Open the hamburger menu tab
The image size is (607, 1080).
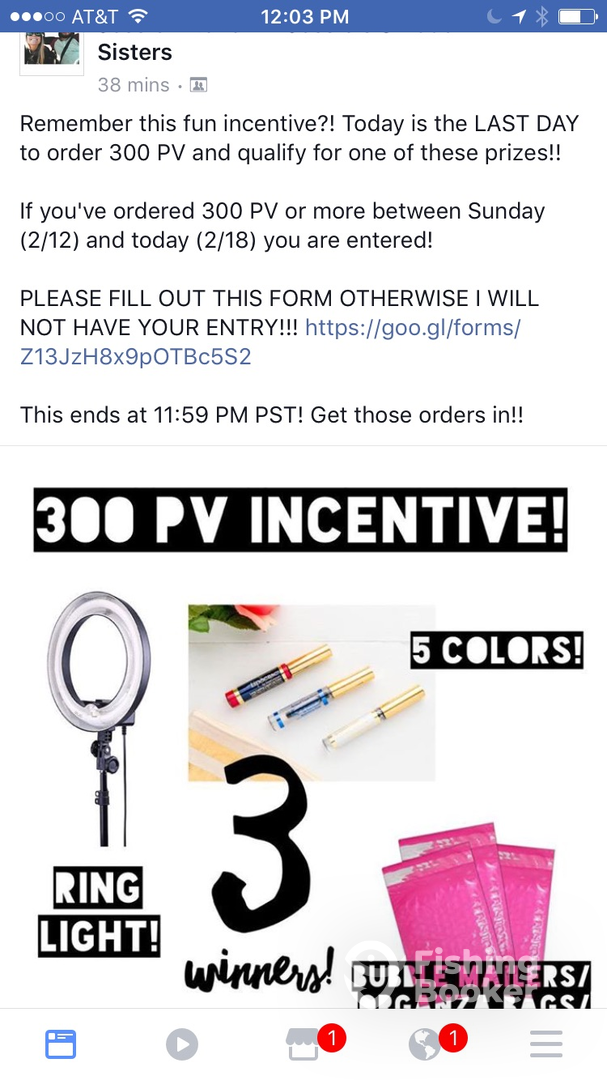click(x=546, y=1045)
